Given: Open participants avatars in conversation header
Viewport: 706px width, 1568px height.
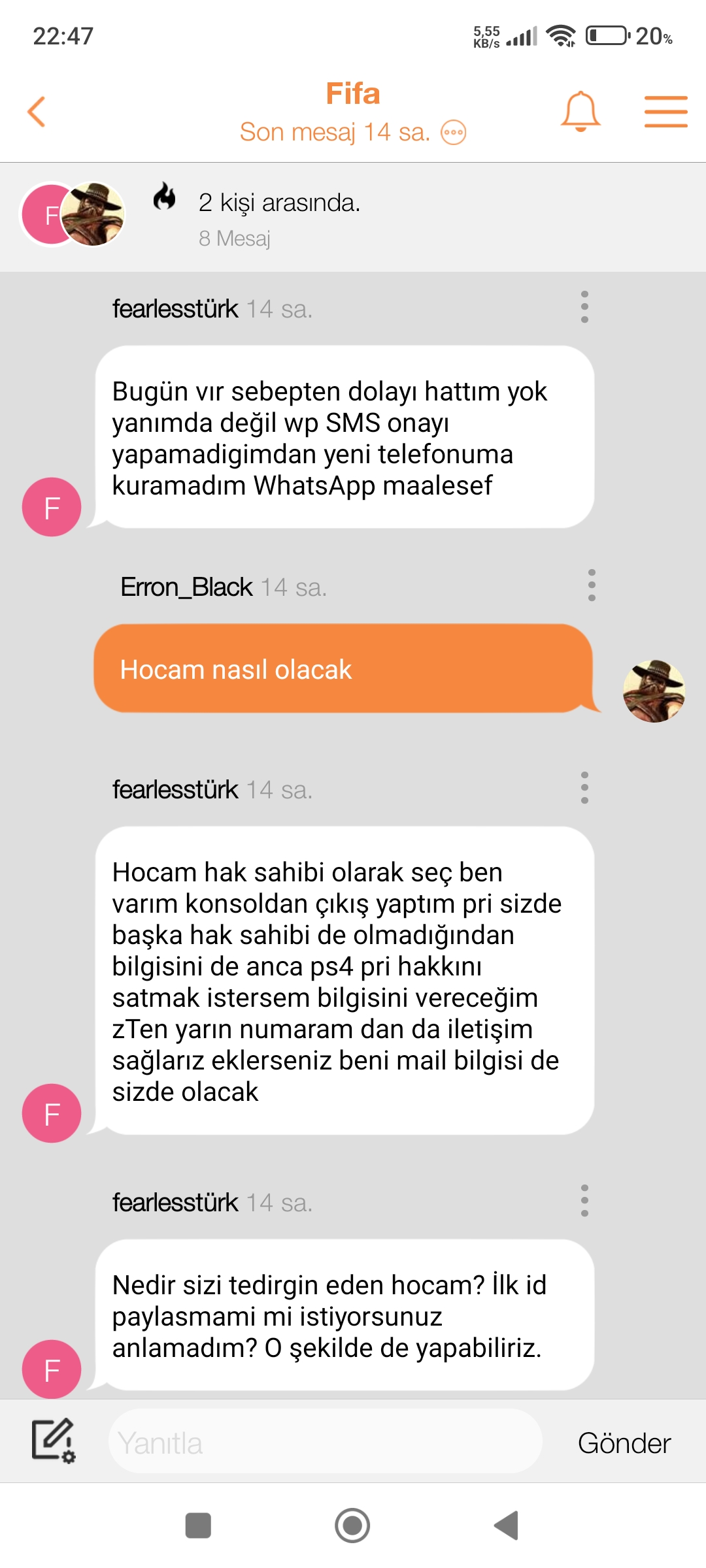Looking at the screenshot, I should point(73,214).
